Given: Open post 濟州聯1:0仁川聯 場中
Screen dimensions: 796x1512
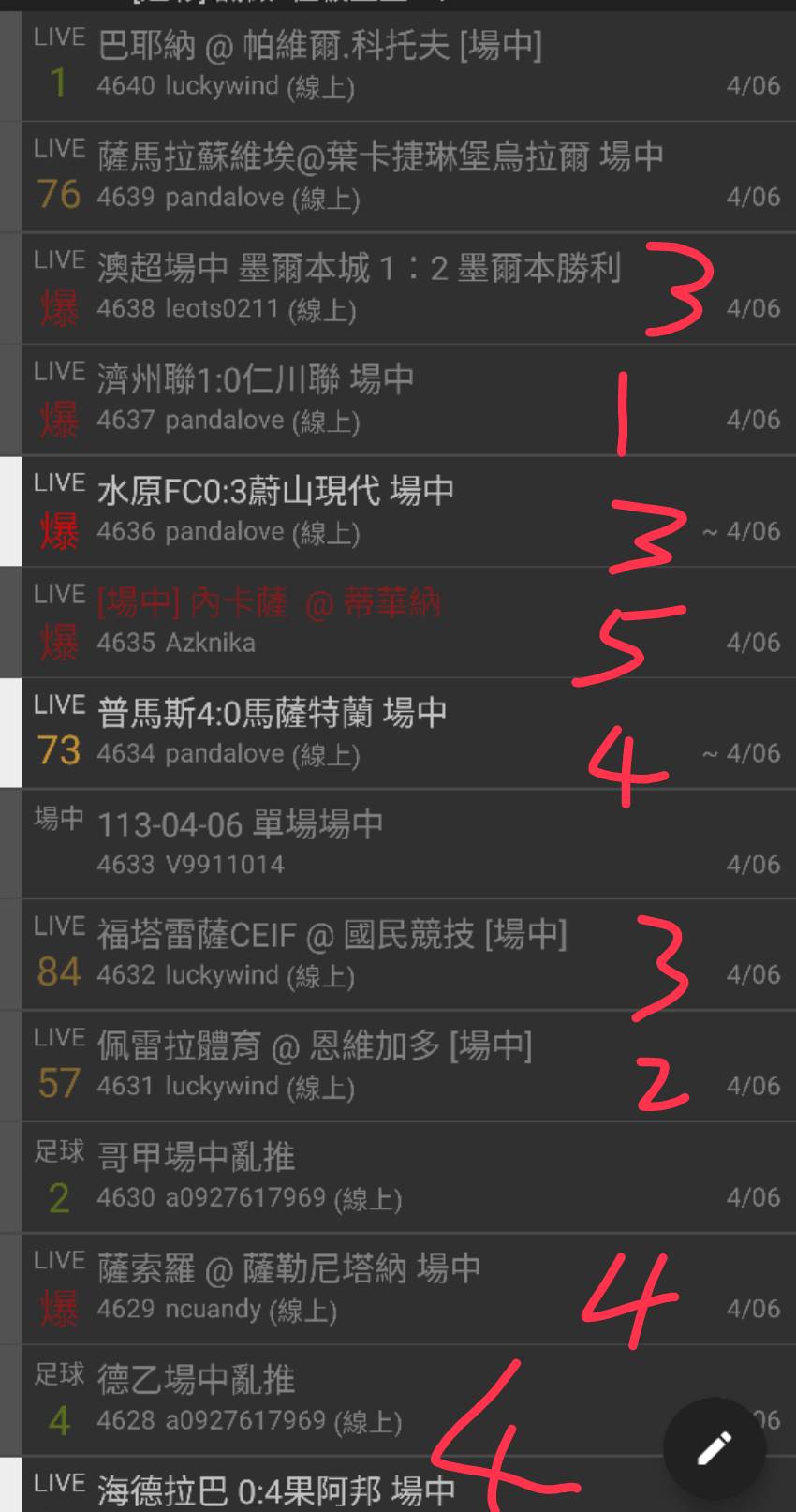Looking at the screenshot, I should (x=256, y=379).
